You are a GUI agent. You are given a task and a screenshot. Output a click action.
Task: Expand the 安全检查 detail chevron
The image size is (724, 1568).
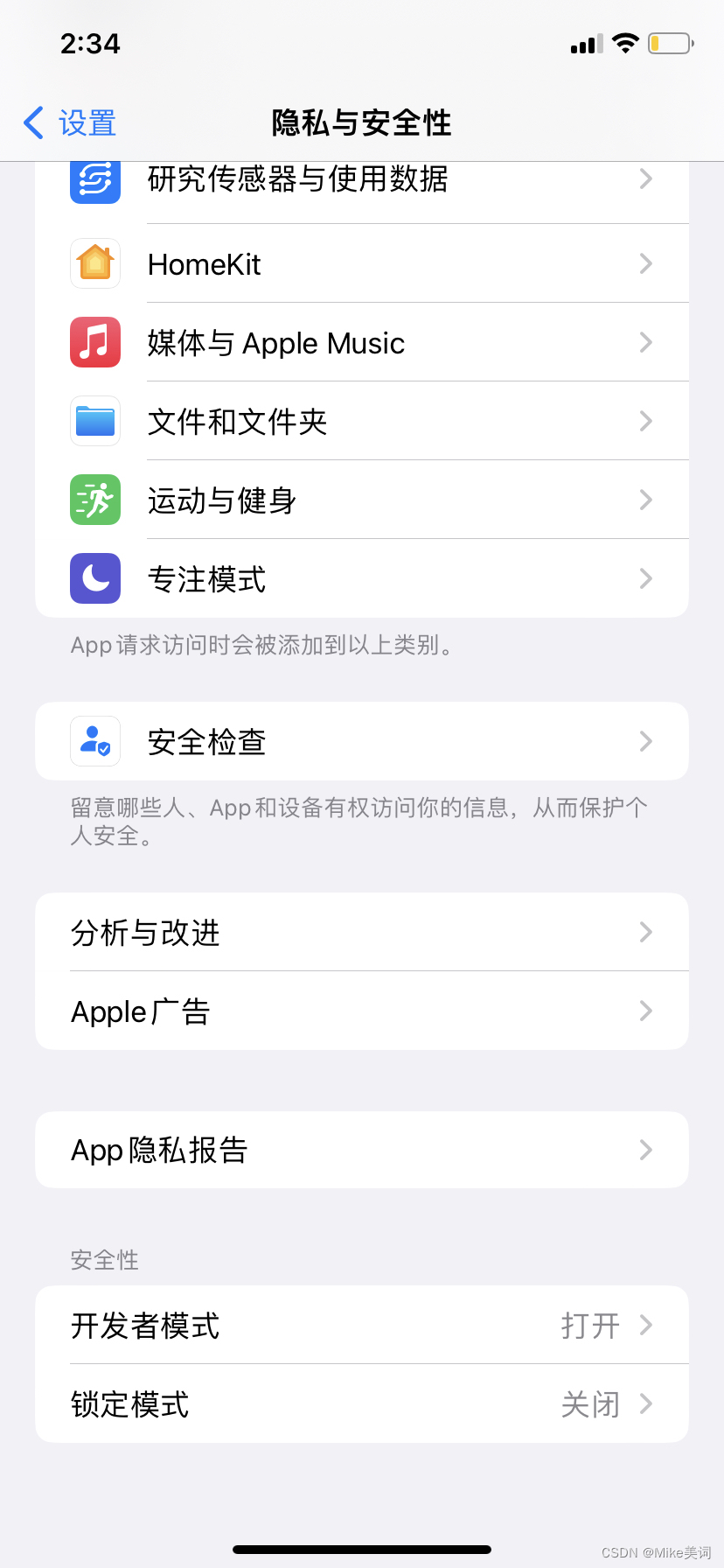pyautogui.click(x=645, y=741)
